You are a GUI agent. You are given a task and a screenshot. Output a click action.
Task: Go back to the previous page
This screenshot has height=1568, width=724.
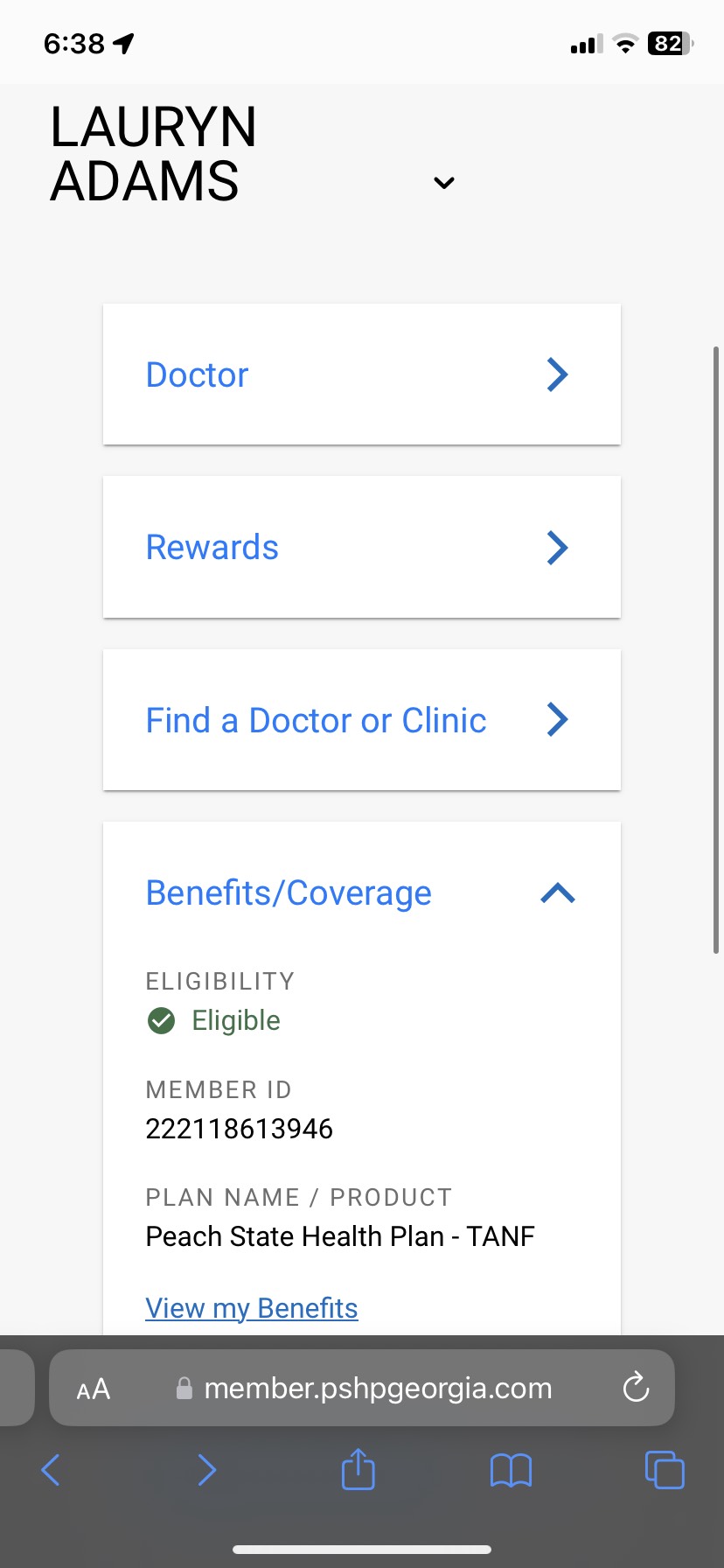(51, 1470)
